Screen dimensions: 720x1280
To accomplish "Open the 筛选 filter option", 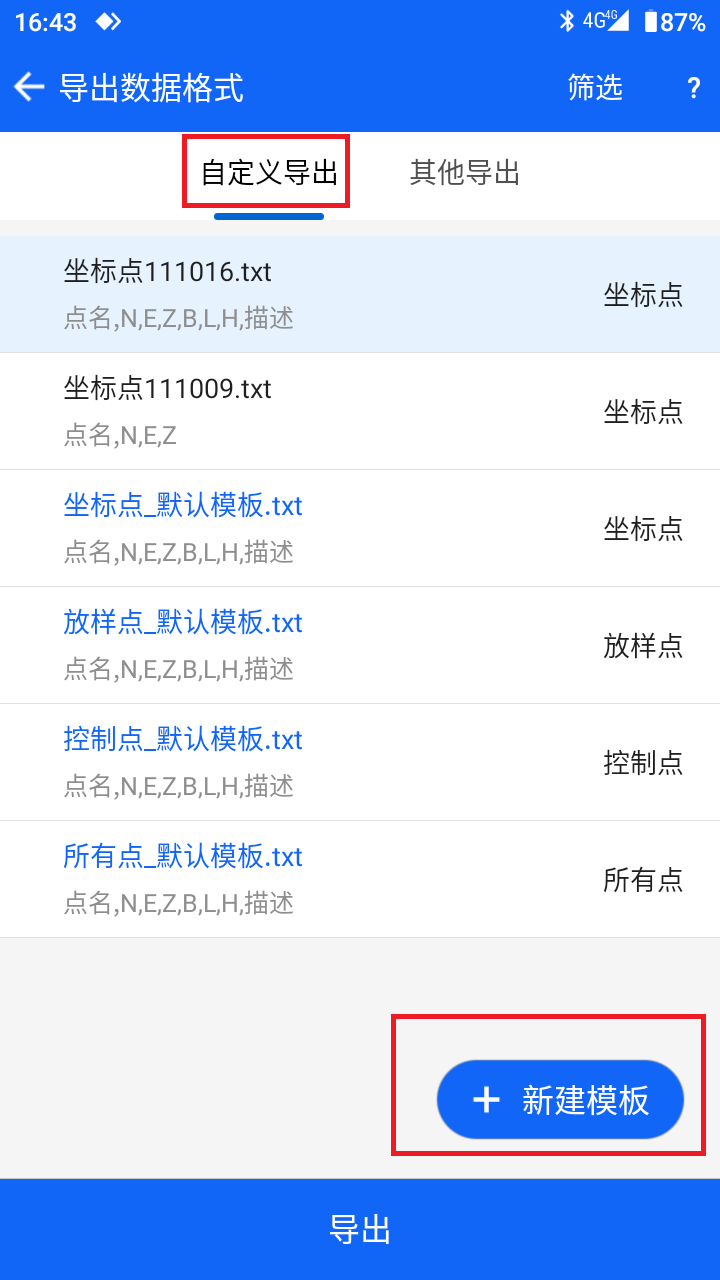I will click(595, 88).
